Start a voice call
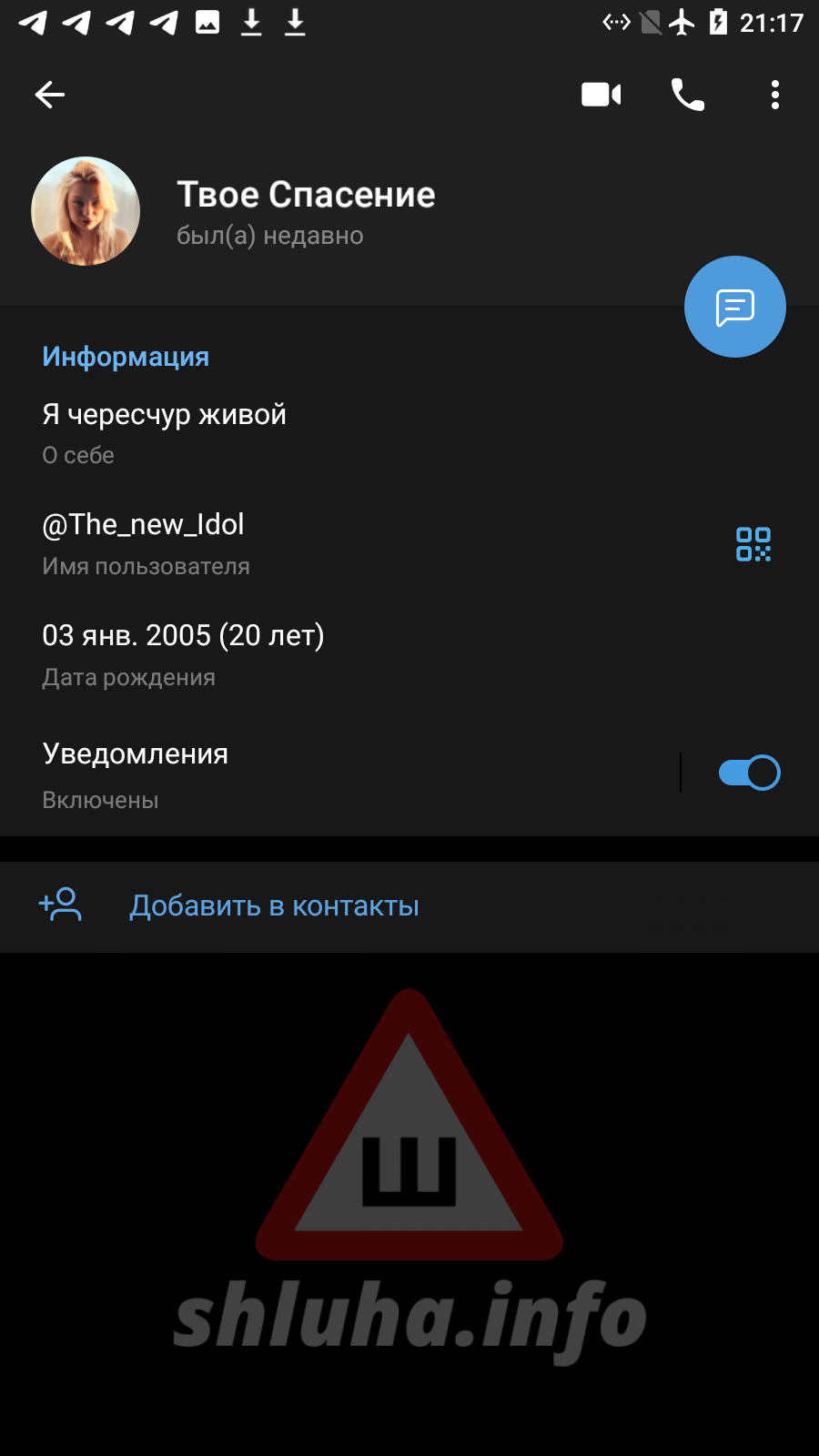The height and width of the screenshot is (1456, 819). click(688, 95)
